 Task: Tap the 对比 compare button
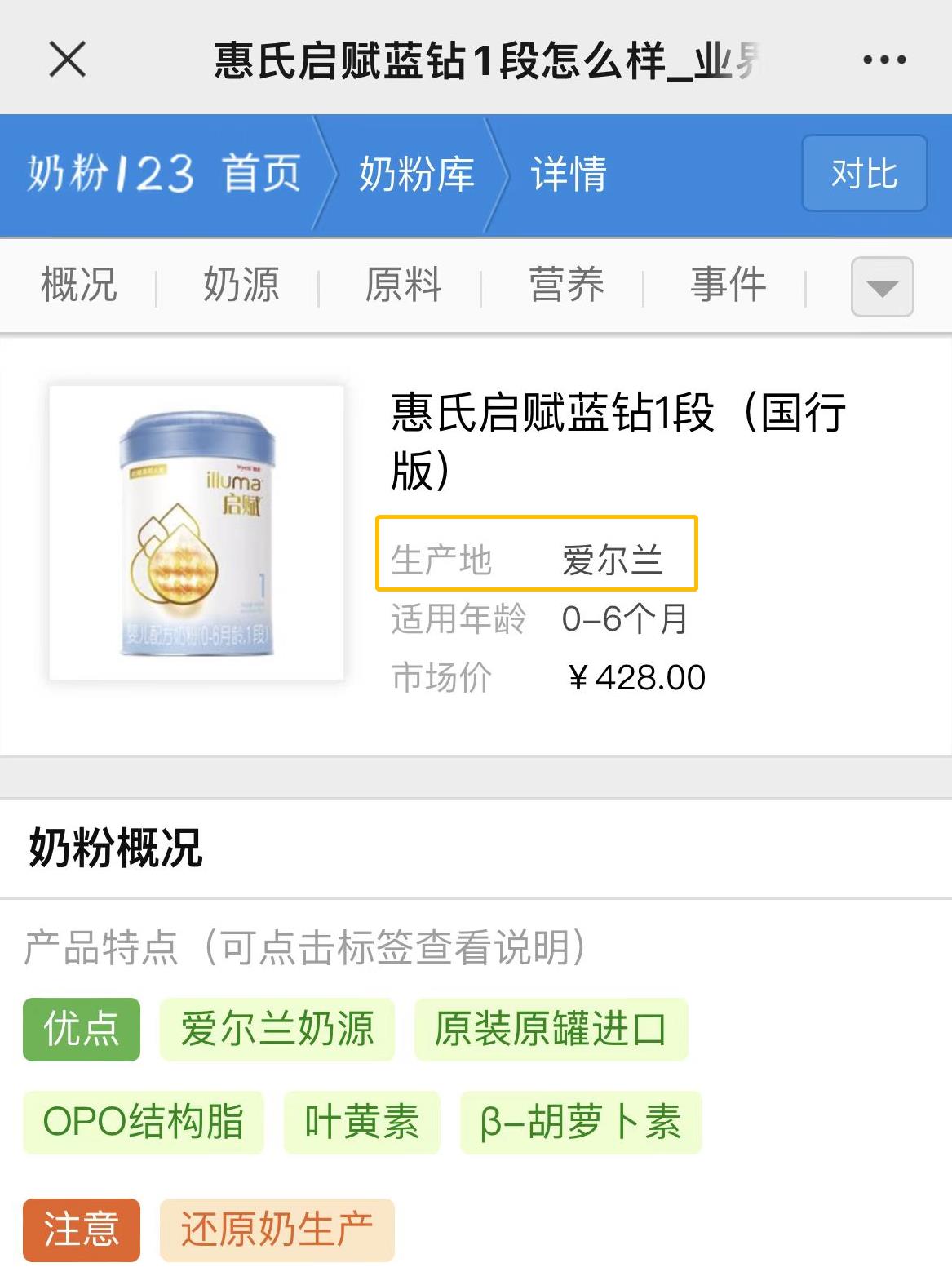tap(864, 174)
